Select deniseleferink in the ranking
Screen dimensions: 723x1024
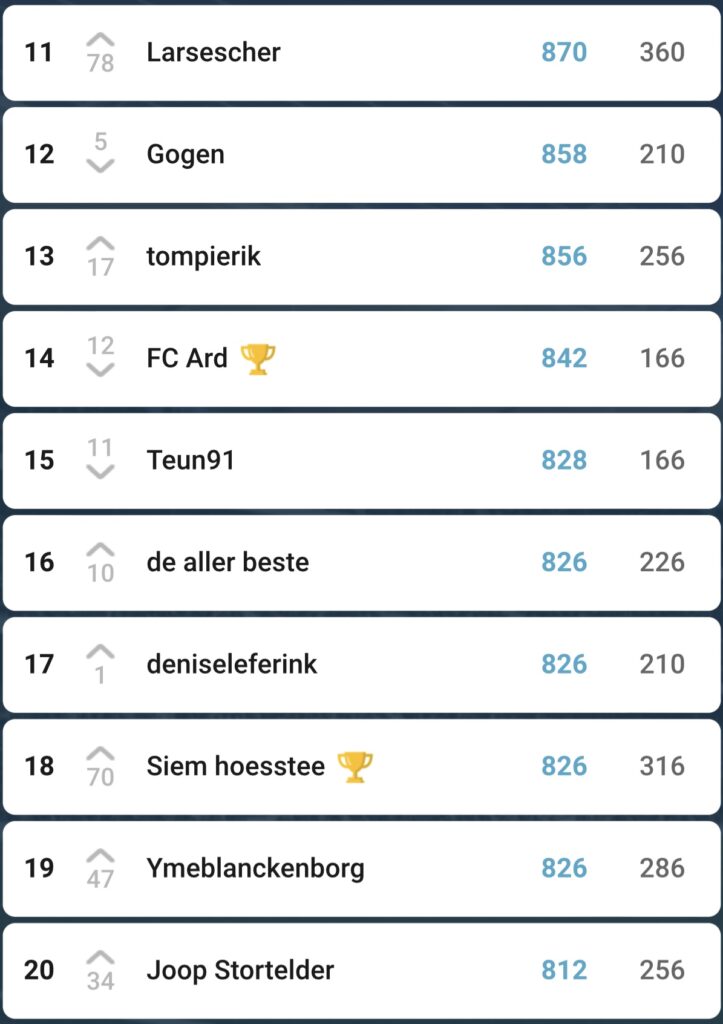click(361, 664)
